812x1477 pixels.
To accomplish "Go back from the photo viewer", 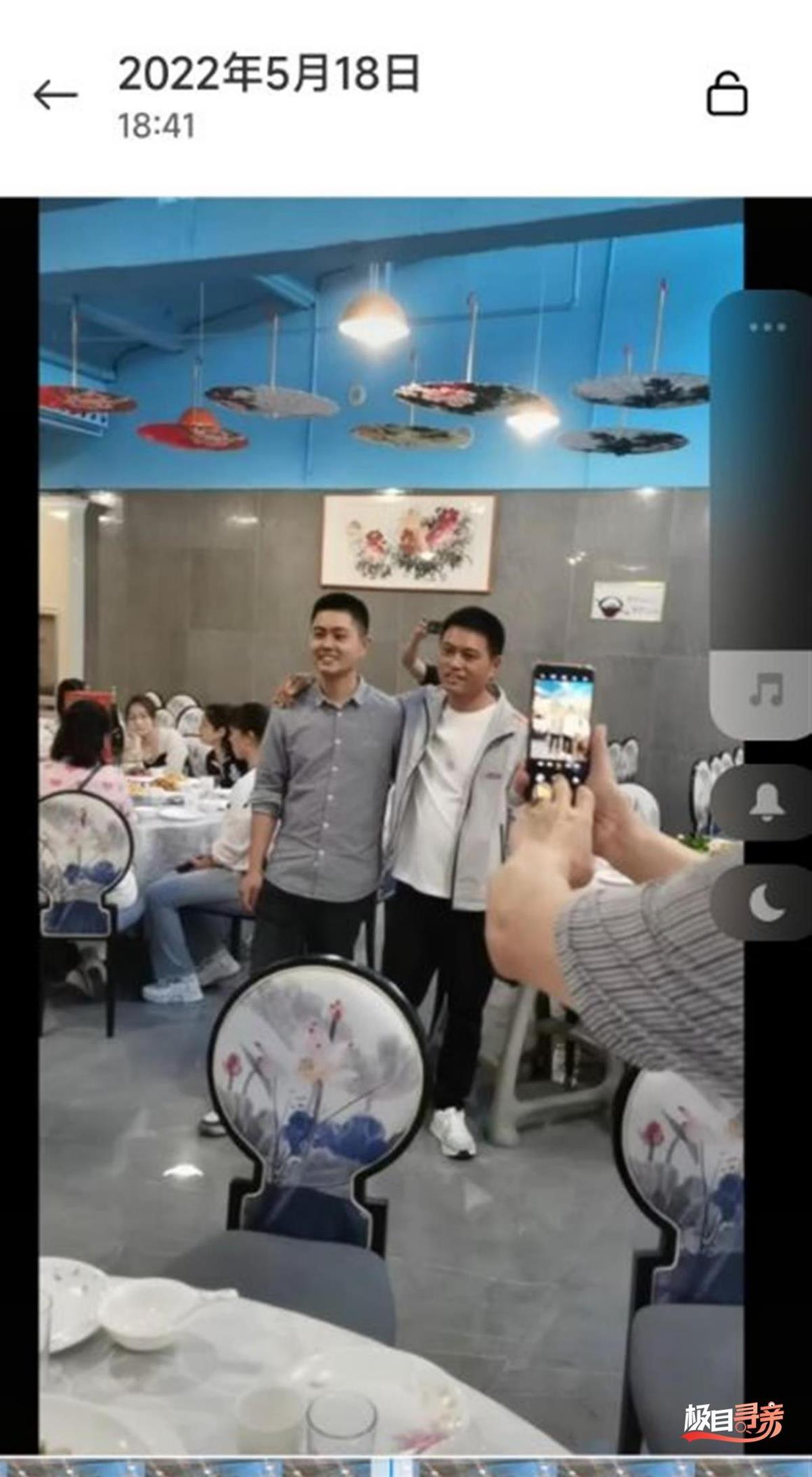I will coord(55,95).
